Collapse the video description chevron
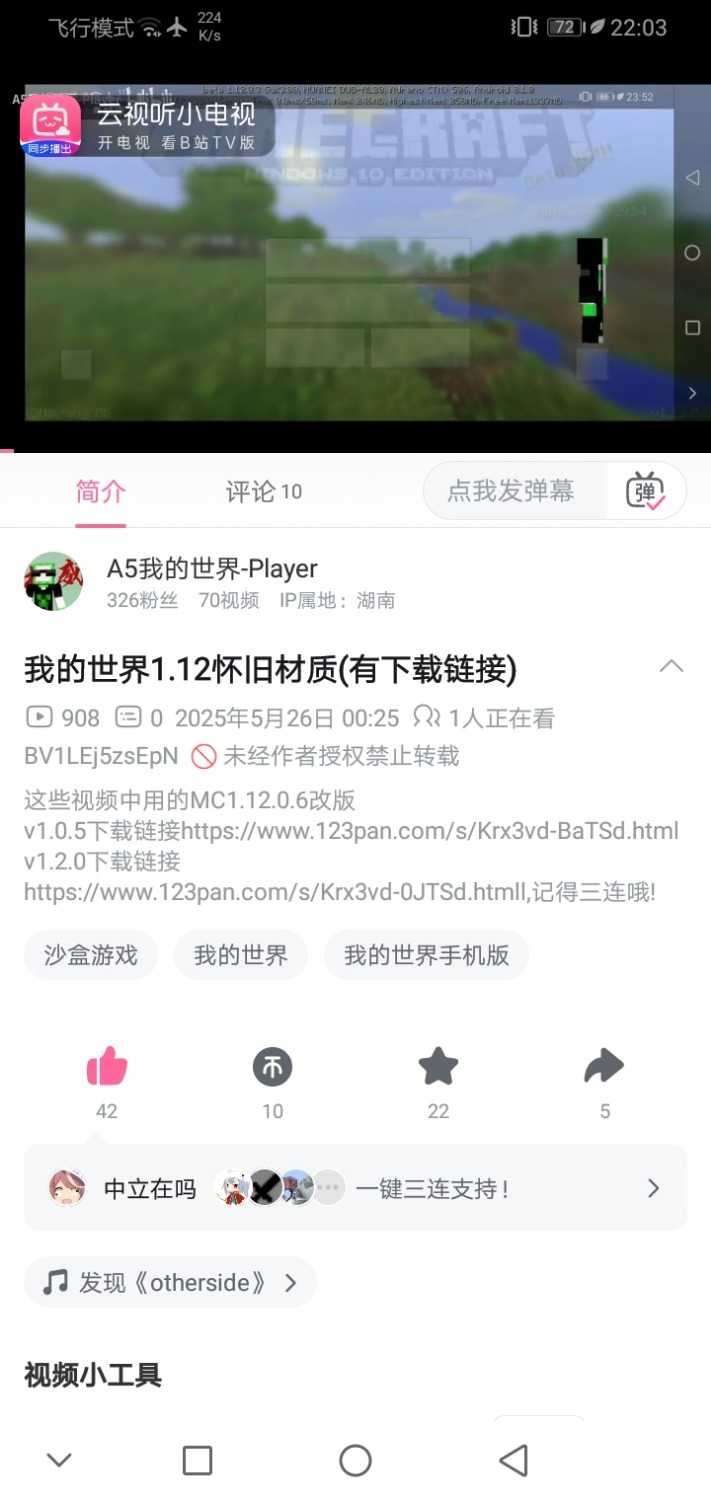Image resolution: width=711 pixels, height=1500 pixels. coord(671,666)
